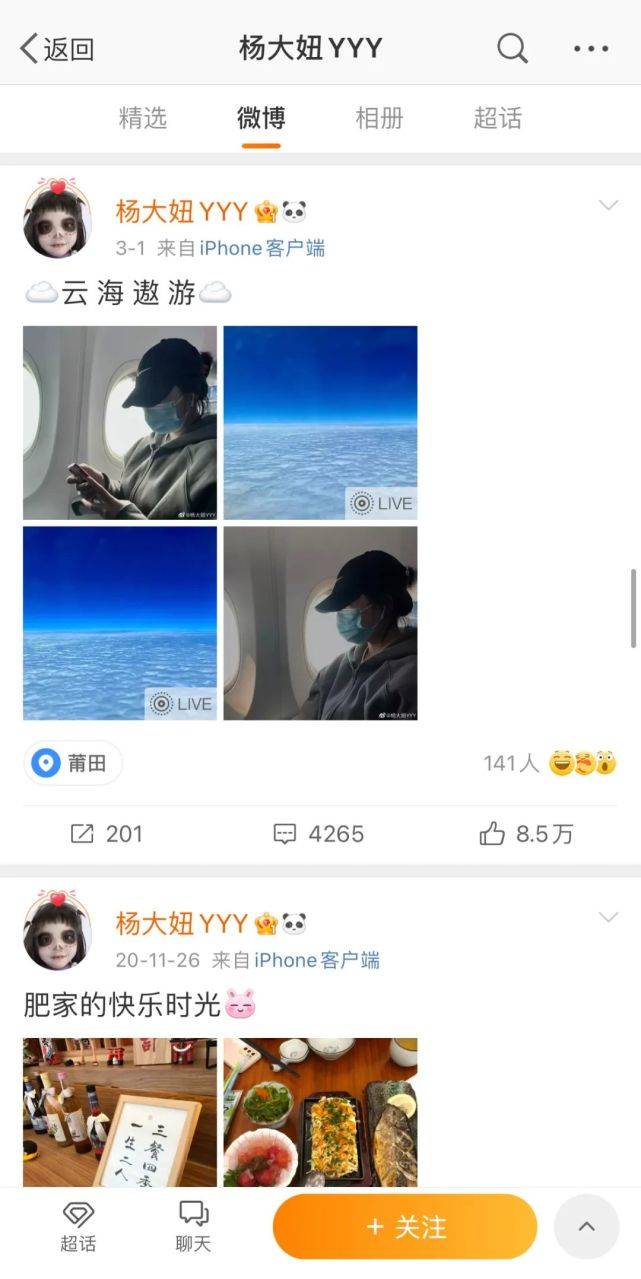The width and height of the screenshot is (641, 1279).
Task: Expand the chevron on the 肥家的快乐时光 post
Action: (608, 917)
